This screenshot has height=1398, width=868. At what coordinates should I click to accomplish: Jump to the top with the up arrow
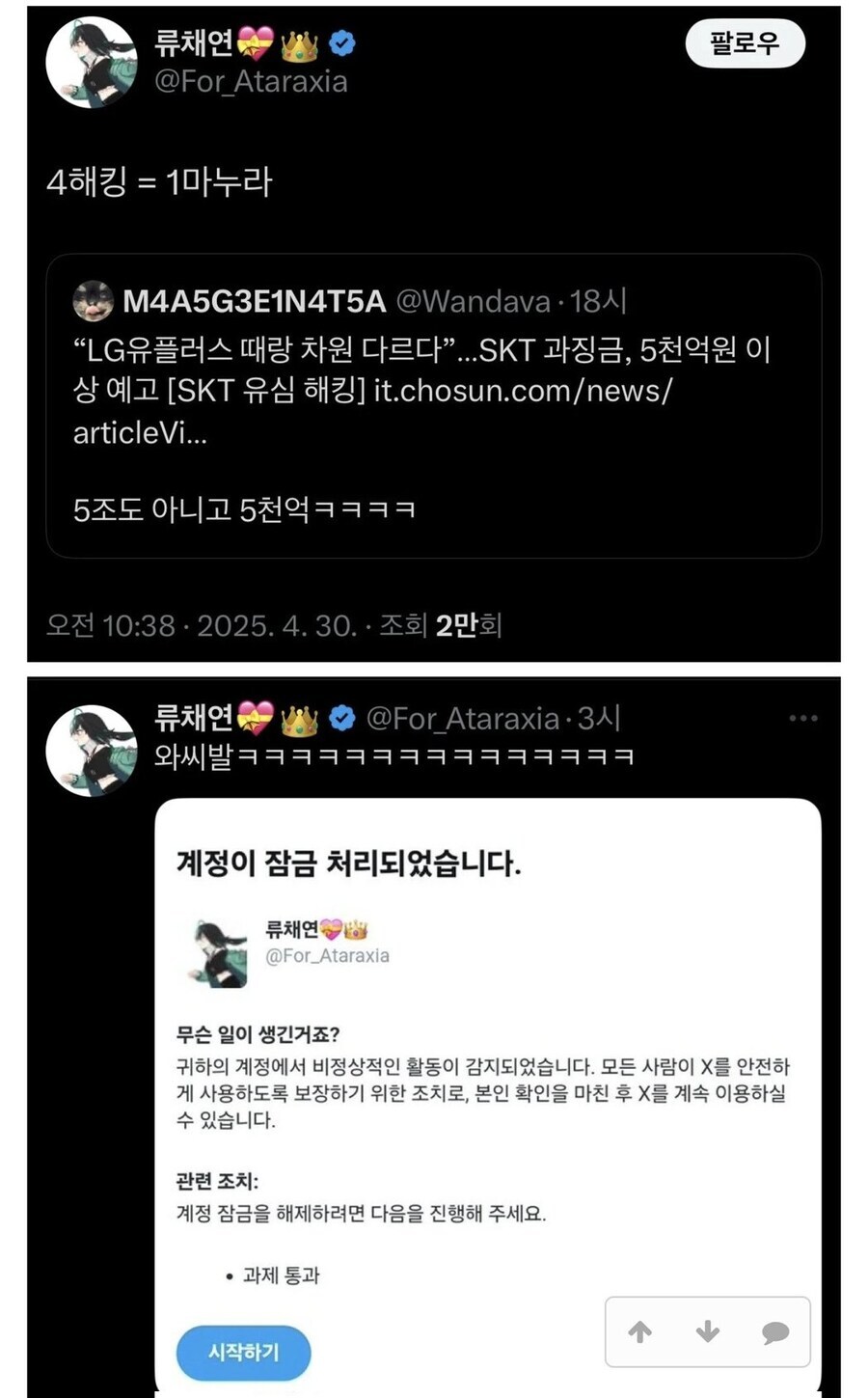(x=640, y=1332)
